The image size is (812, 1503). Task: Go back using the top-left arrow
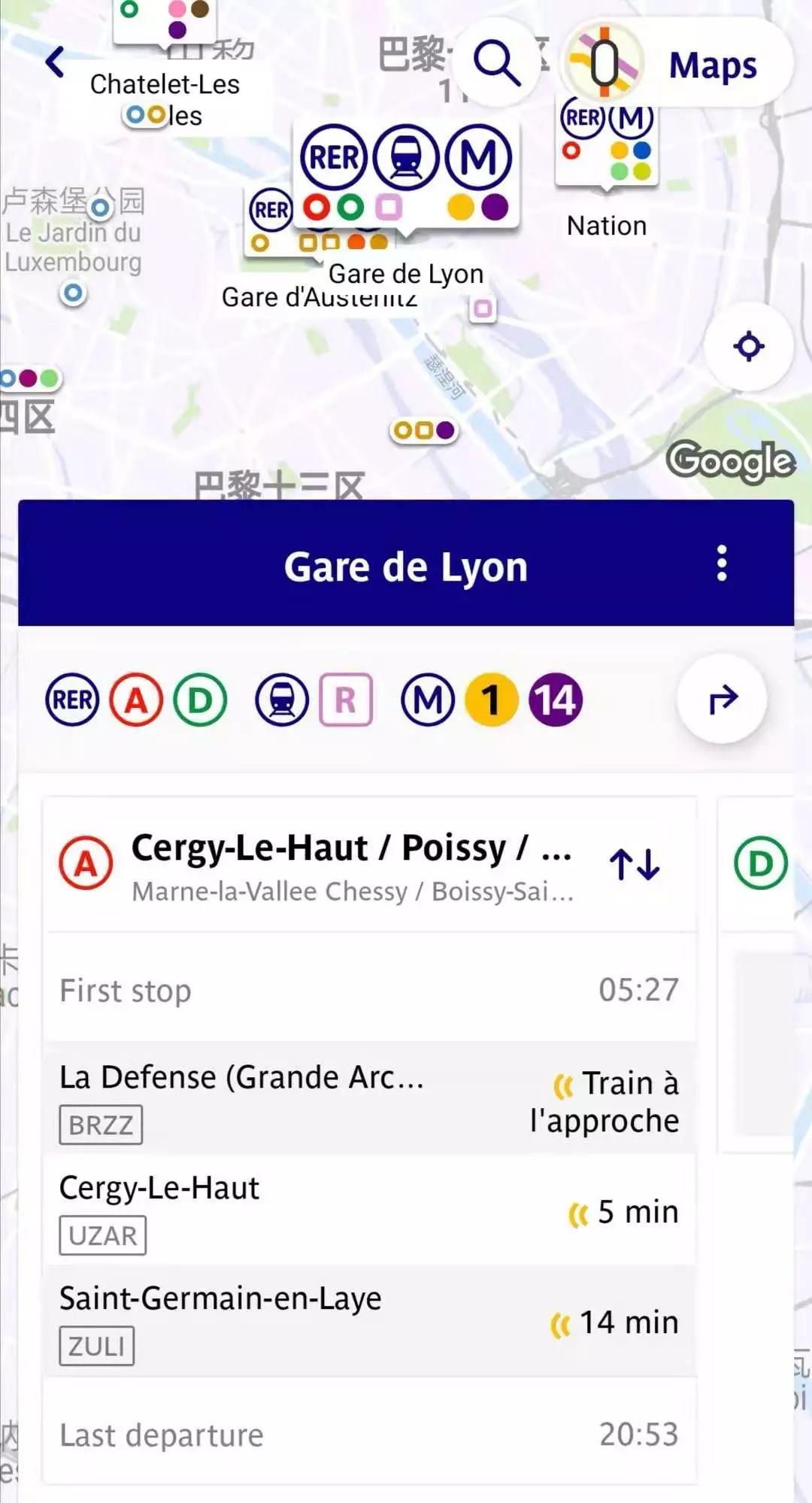point(55,62)
